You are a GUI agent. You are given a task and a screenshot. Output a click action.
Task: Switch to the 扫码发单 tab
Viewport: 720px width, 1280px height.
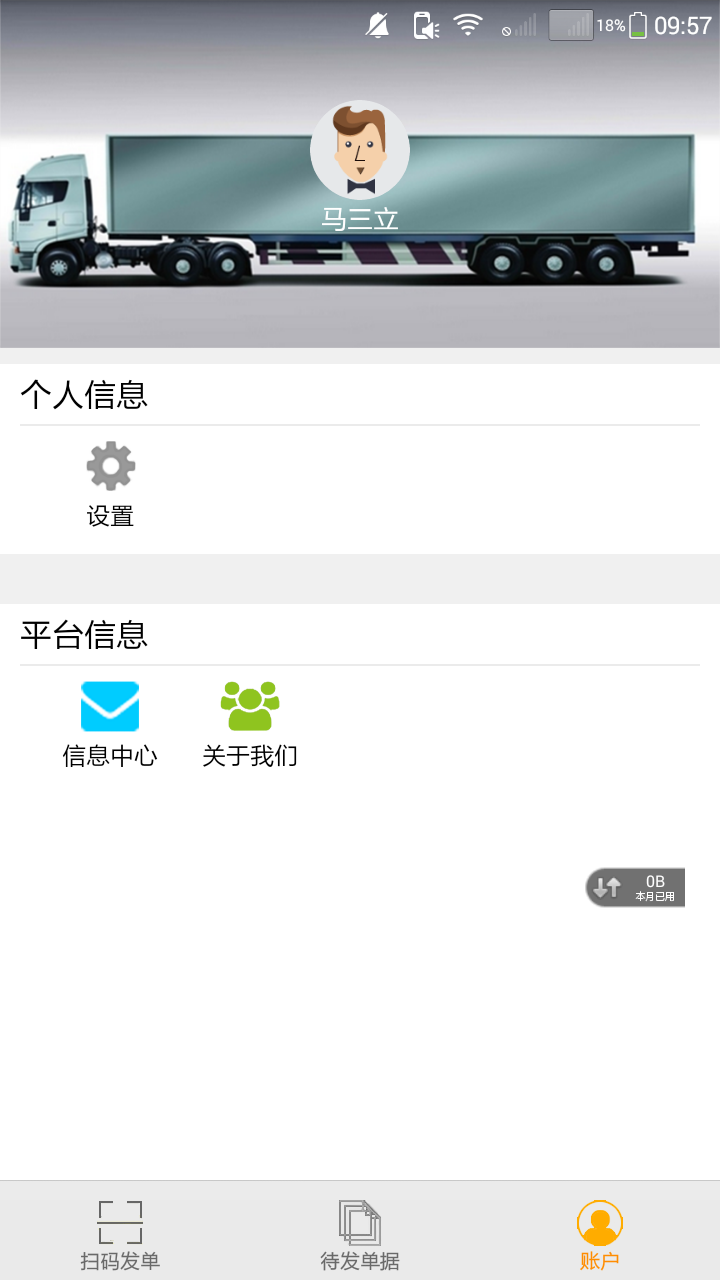[x=120, y=1232]
